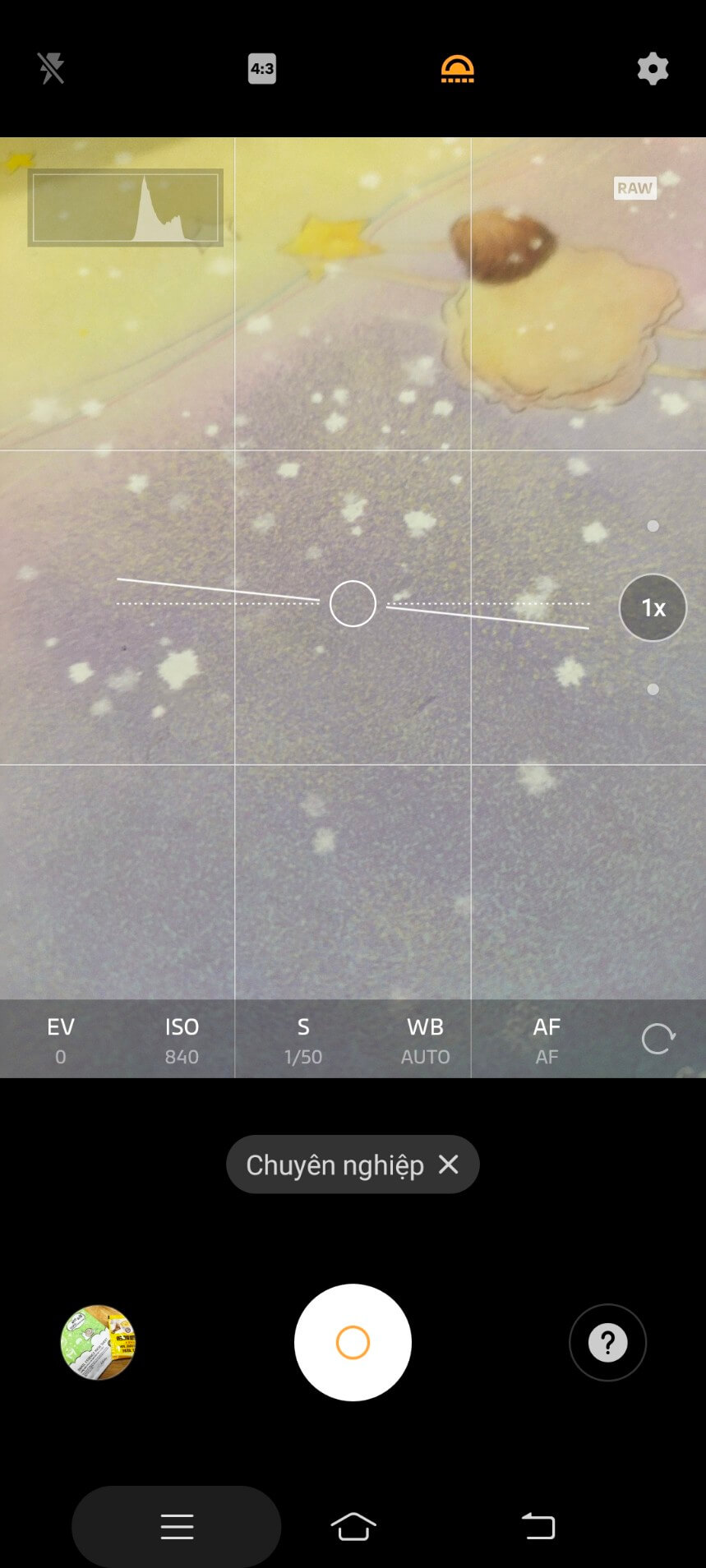This screenshot has width=706, height=1568.
Task: Take a photo with shutter button
Action: pyautogui.click(x=353, y=1342)
